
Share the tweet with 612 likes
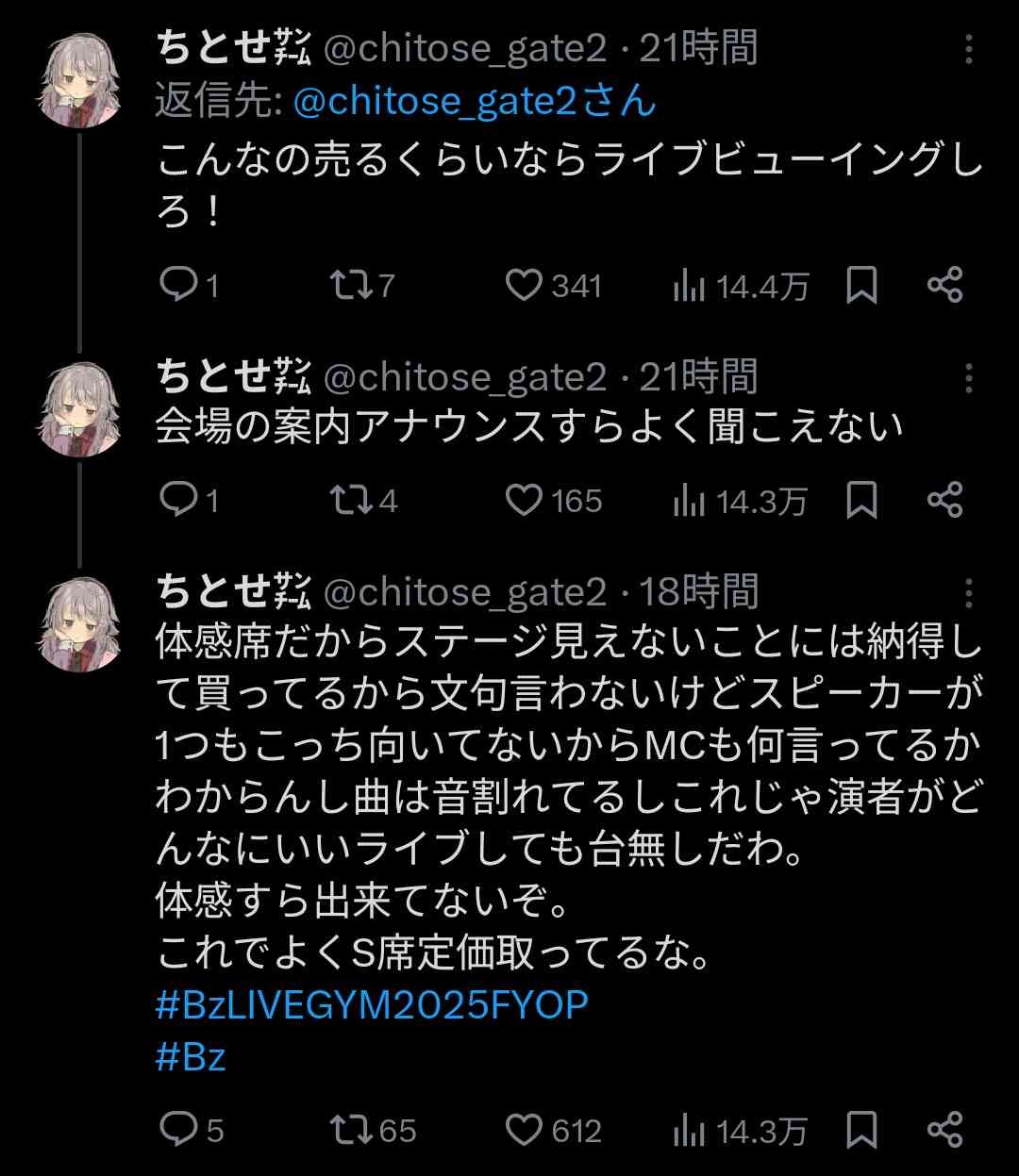coord(944,1129)
